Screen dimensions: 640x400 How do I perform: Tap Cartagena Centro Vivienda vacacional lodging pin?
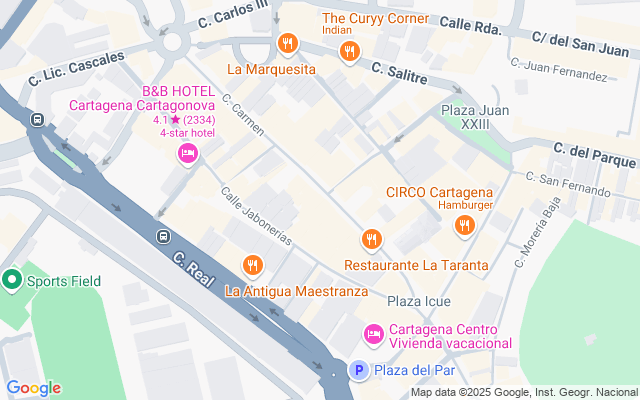coord(373,333)
